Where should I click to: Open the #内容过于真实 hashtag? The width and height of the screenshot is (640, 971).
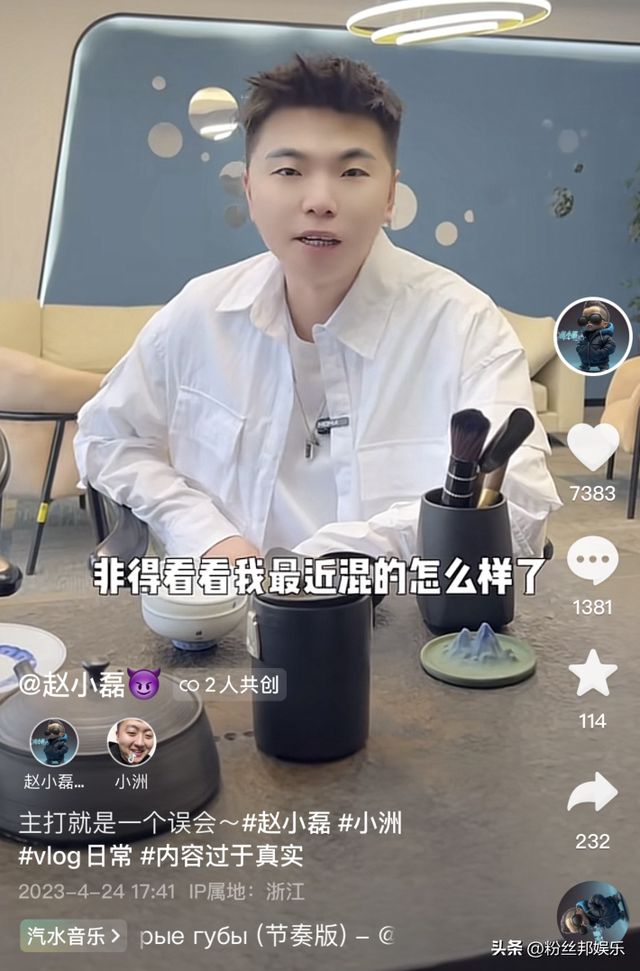point(221,856)
